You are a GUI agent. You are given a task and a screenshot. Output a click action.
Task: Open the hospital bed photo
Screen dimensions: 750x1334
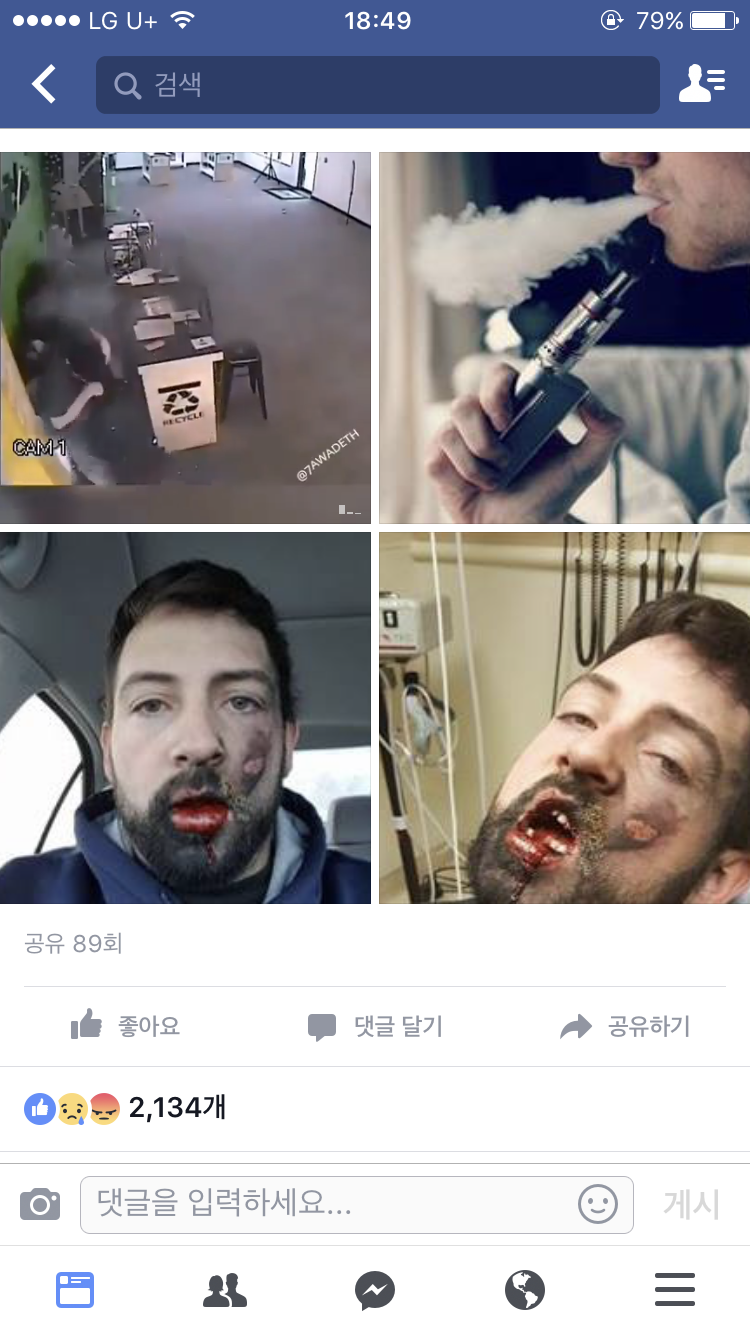tap(564, 717)
